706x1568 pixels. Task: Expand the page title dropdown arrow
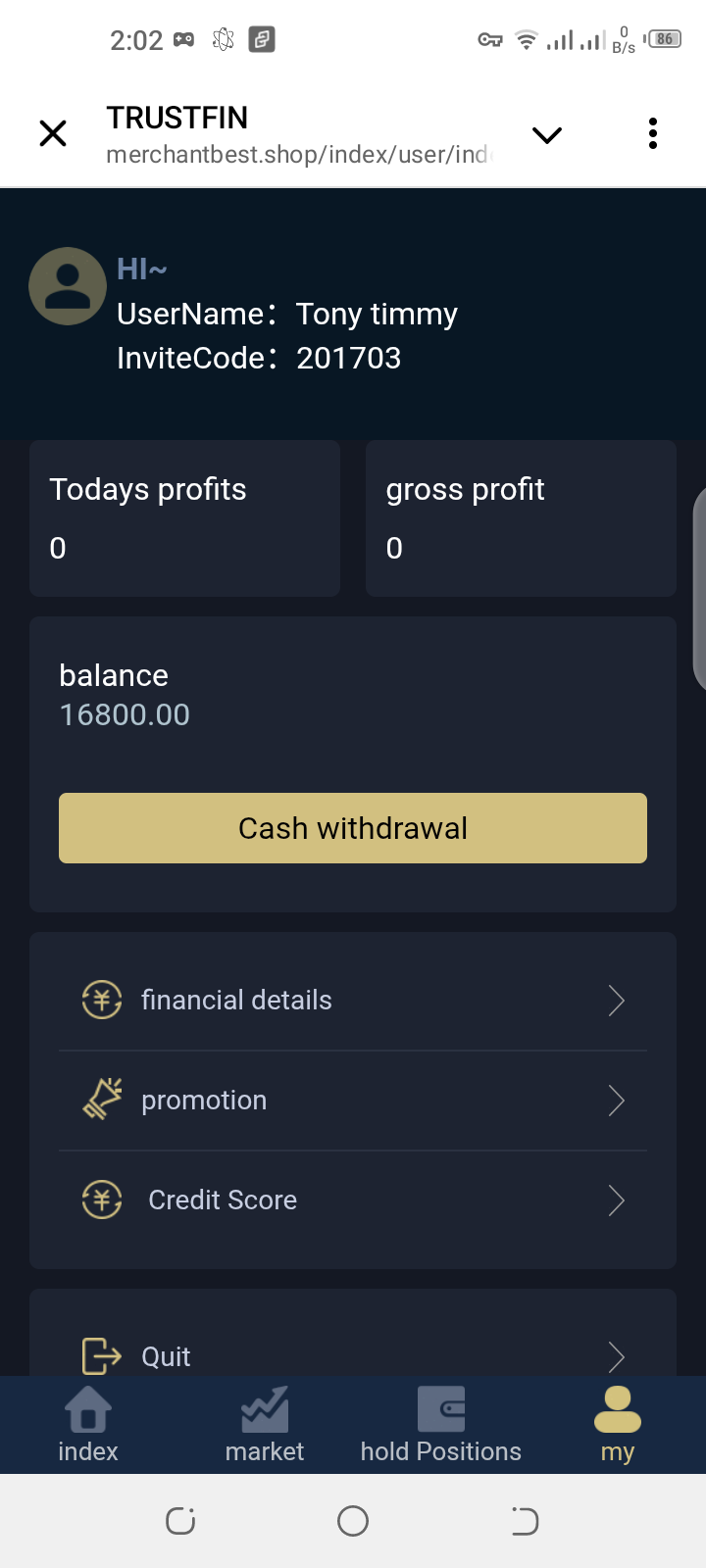pos(547,135)
